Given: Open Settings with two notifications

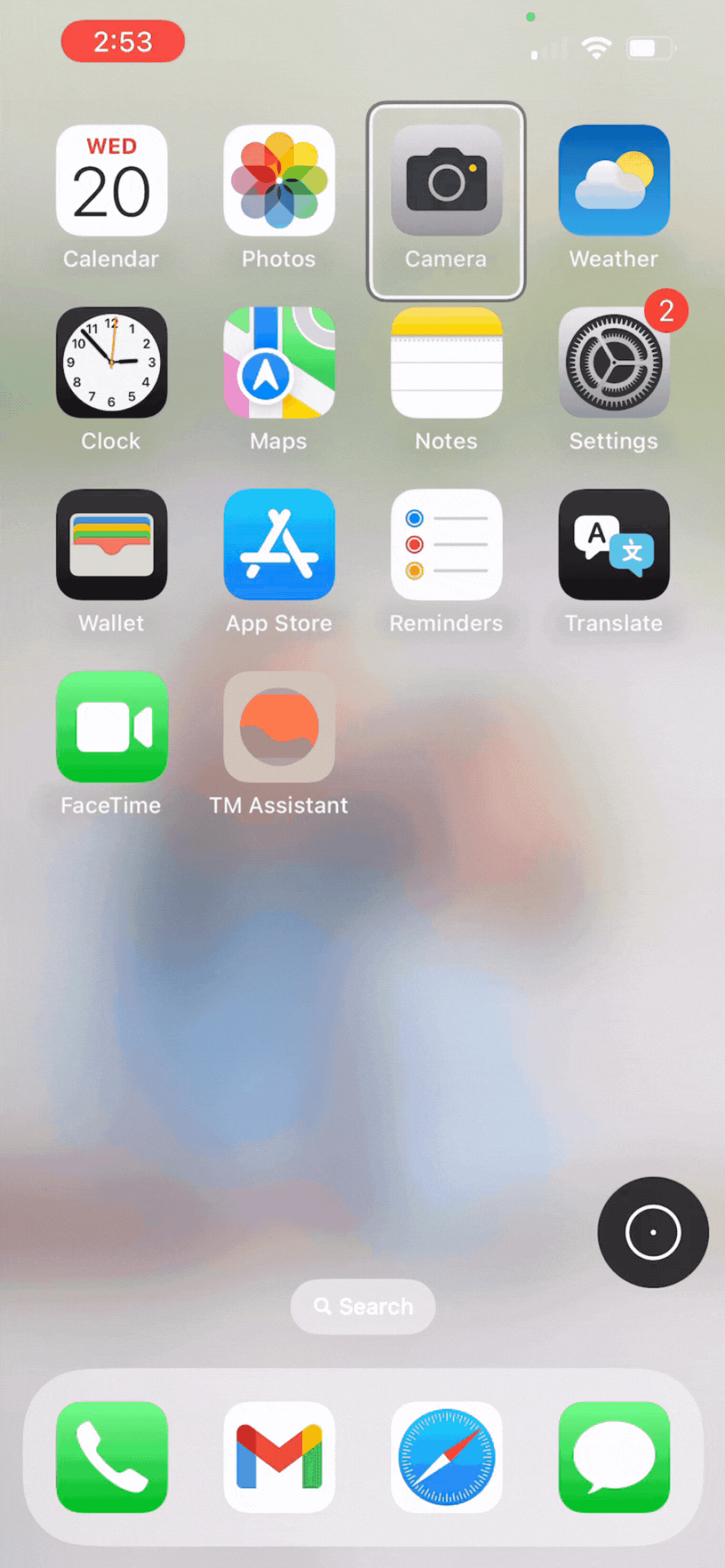Looking at the screenshot, I should pos(614,363).
